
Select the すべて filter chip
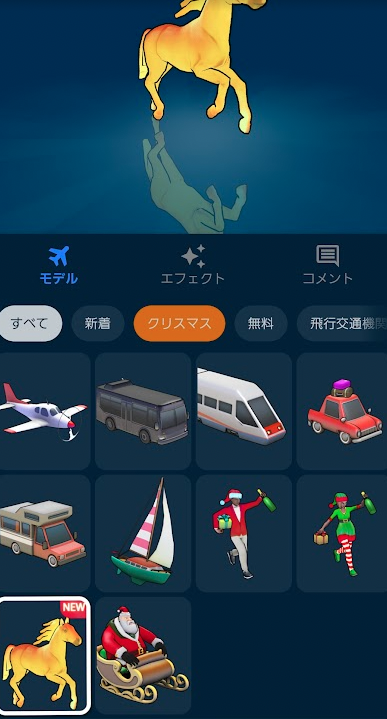pyautogui.click(x=29, y=324)
